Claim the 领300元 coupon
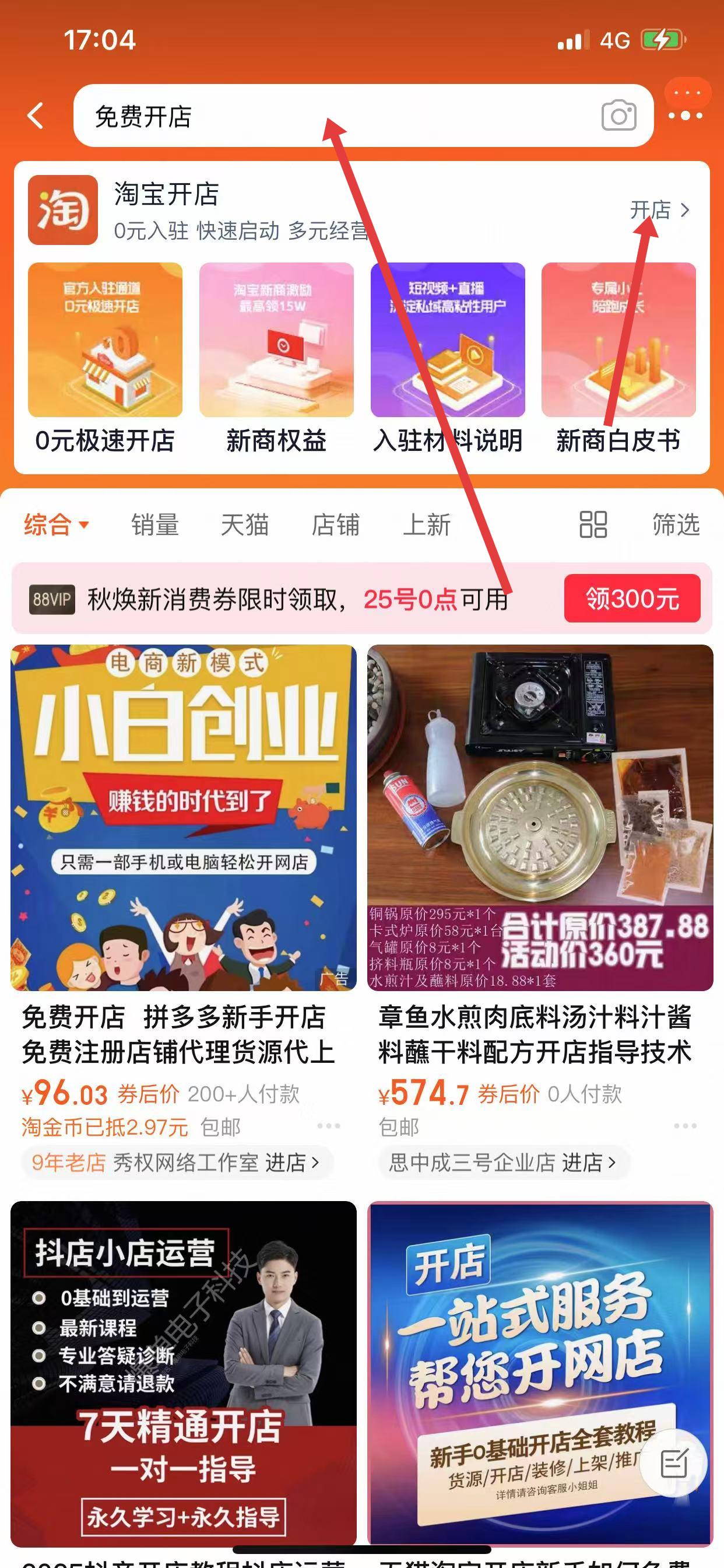Screen dimensions: 724x1568 coord(631,599)
